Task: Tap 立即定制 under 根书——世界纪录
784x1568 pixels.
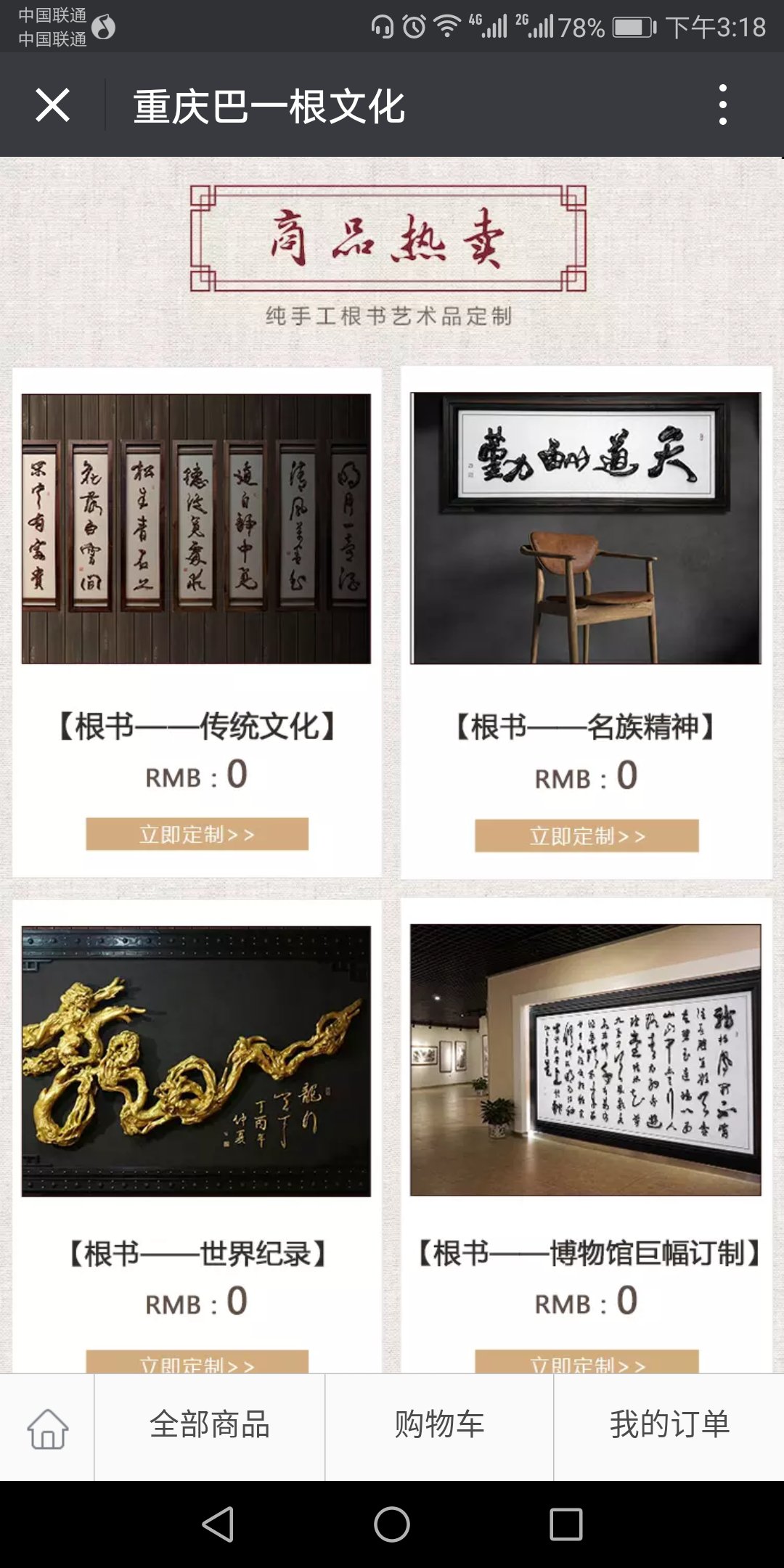Action: tap(197, 1362)
